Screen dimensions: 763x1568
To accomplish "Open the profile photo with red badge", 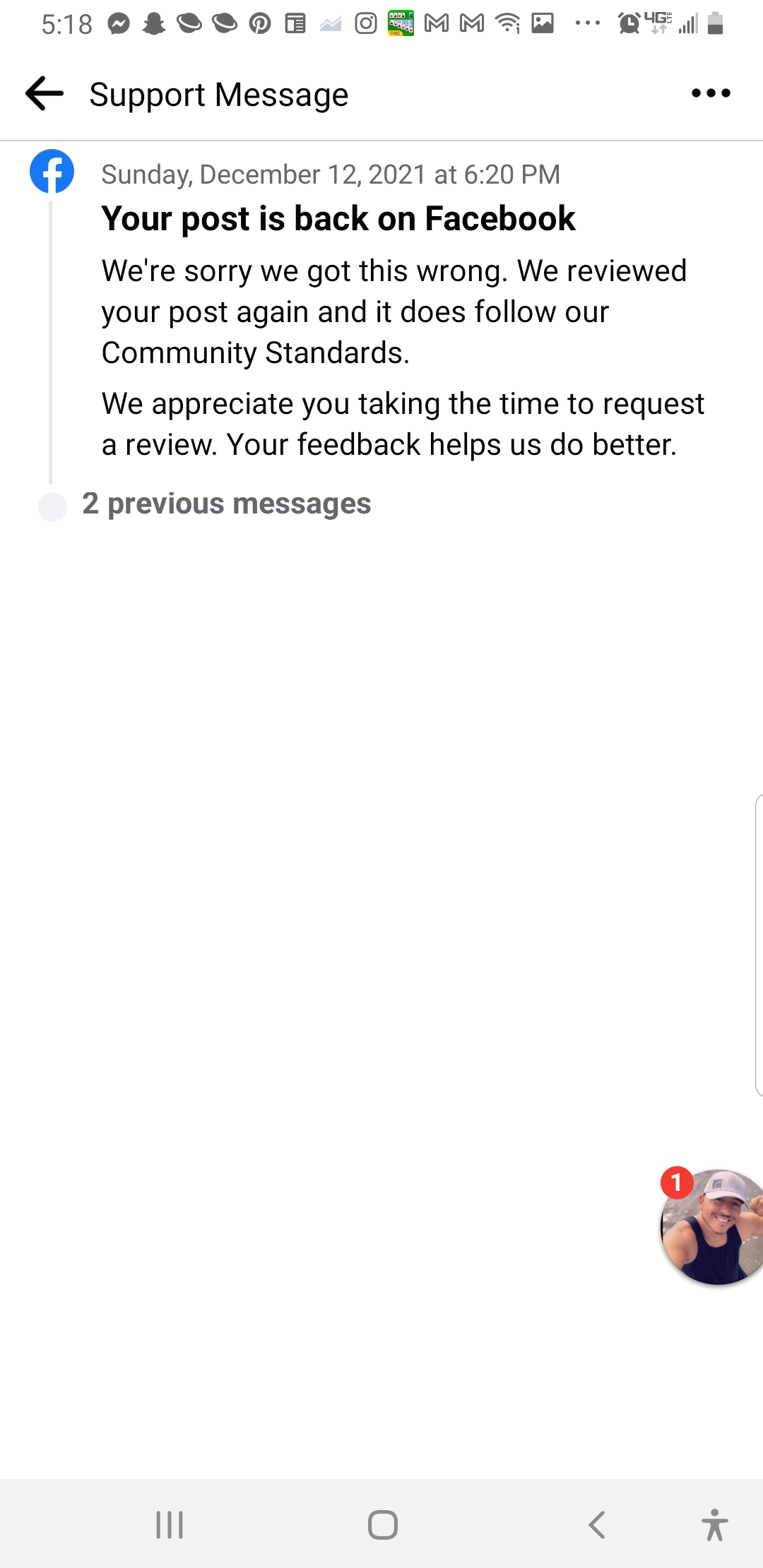I will (x=709, y=1227).
